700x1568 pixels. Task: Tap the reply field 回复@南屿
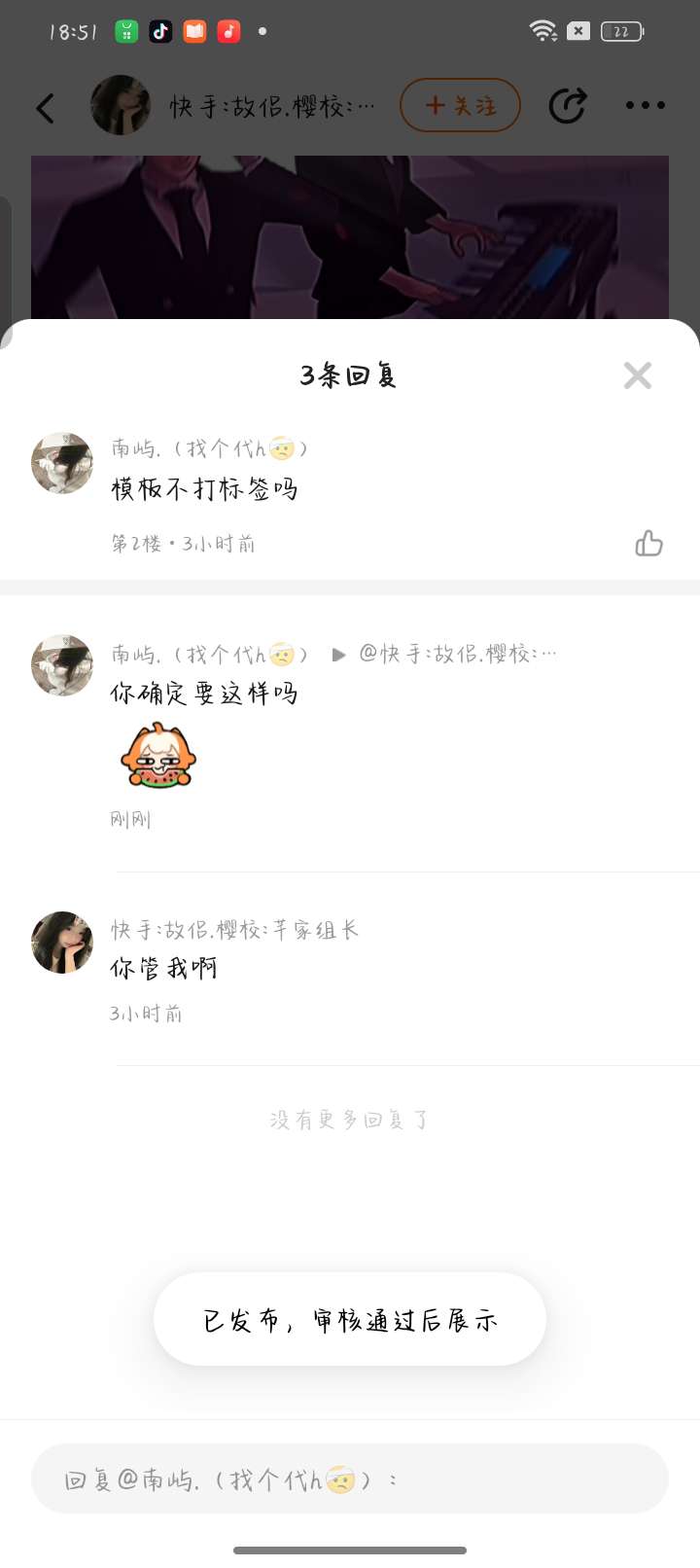tap(350, 1479)
